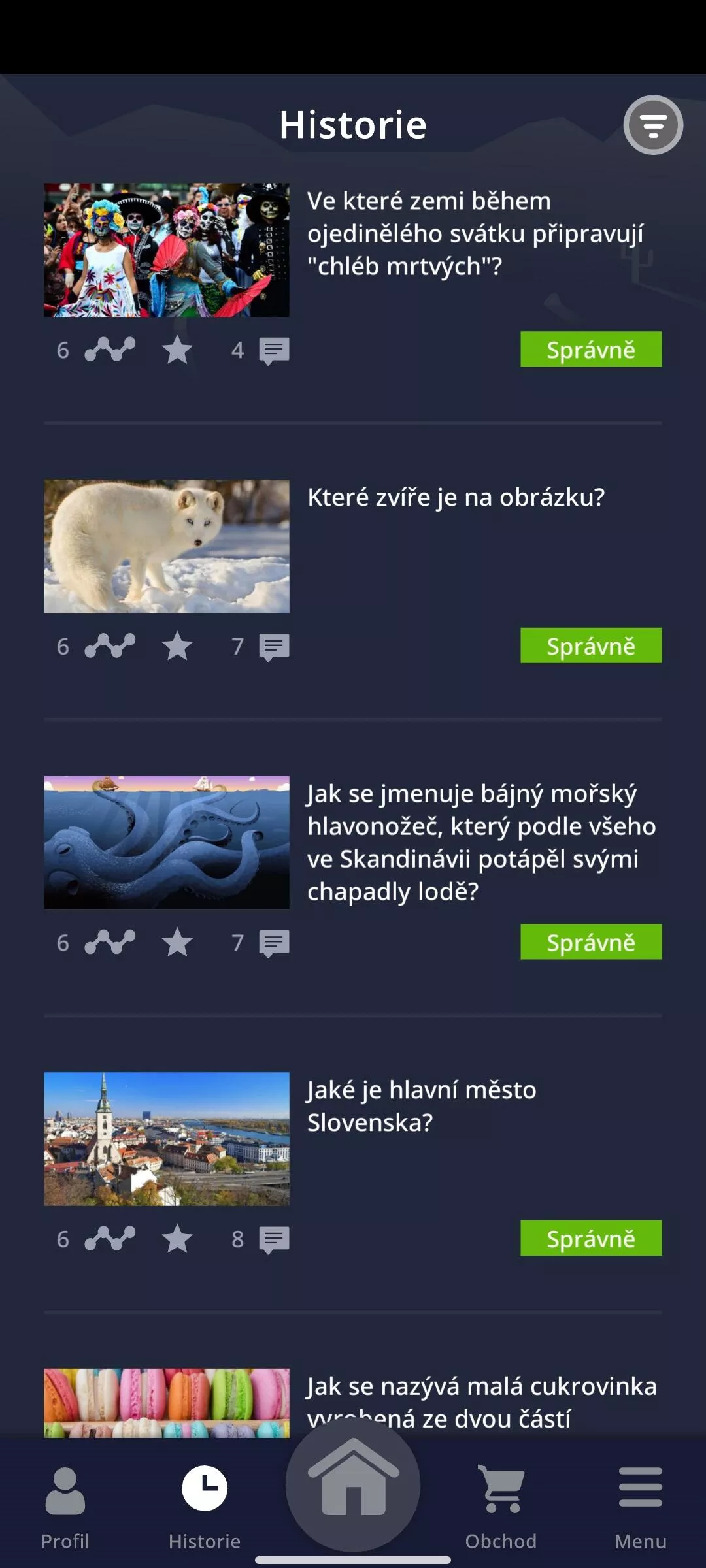706x1568 pixels.
Task: Open the Slovakia capital question thumbnail
Action: pos(167,1139)
